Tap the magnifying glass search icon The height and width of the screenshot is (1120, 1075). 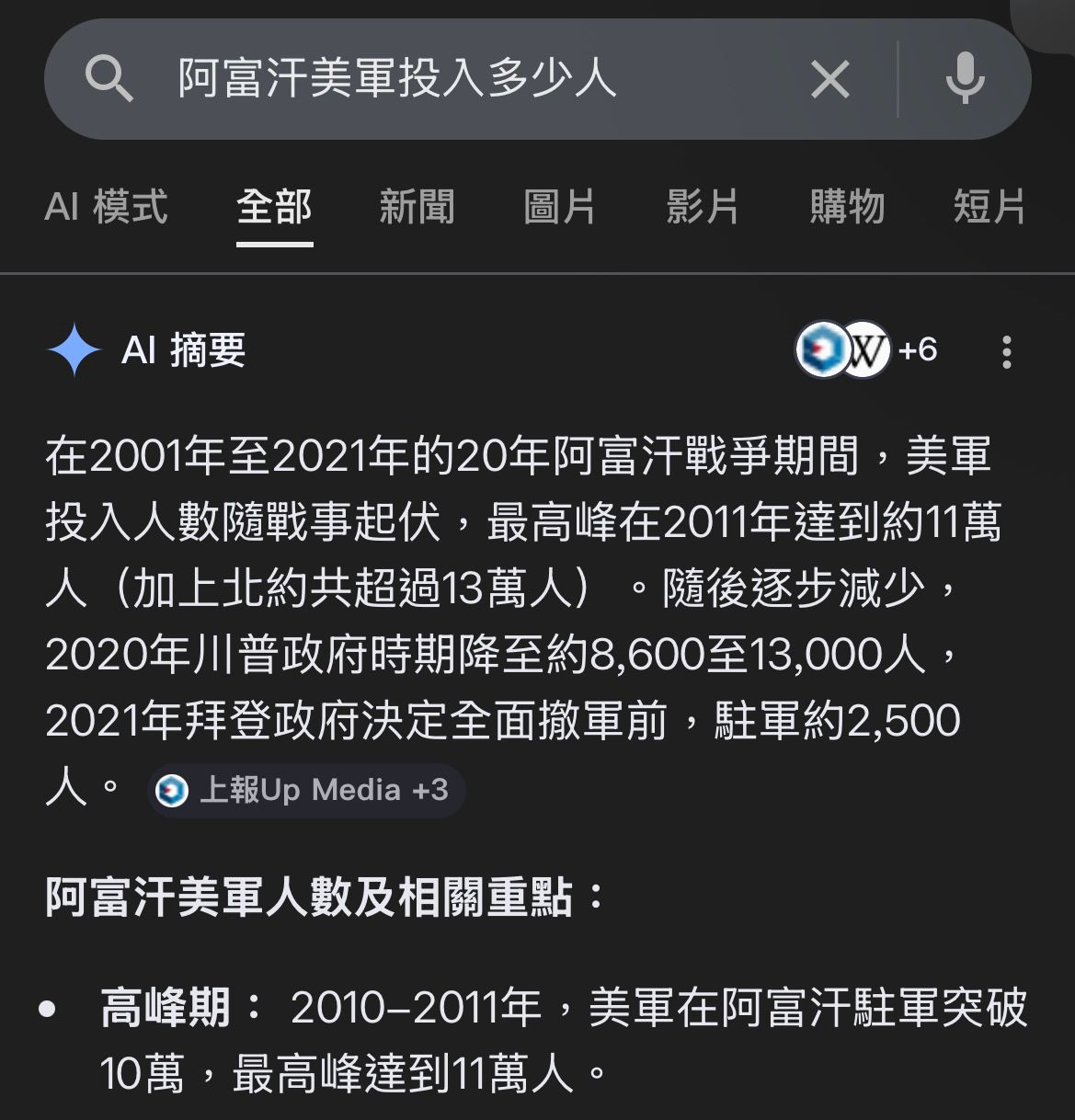tap(110, 79)
